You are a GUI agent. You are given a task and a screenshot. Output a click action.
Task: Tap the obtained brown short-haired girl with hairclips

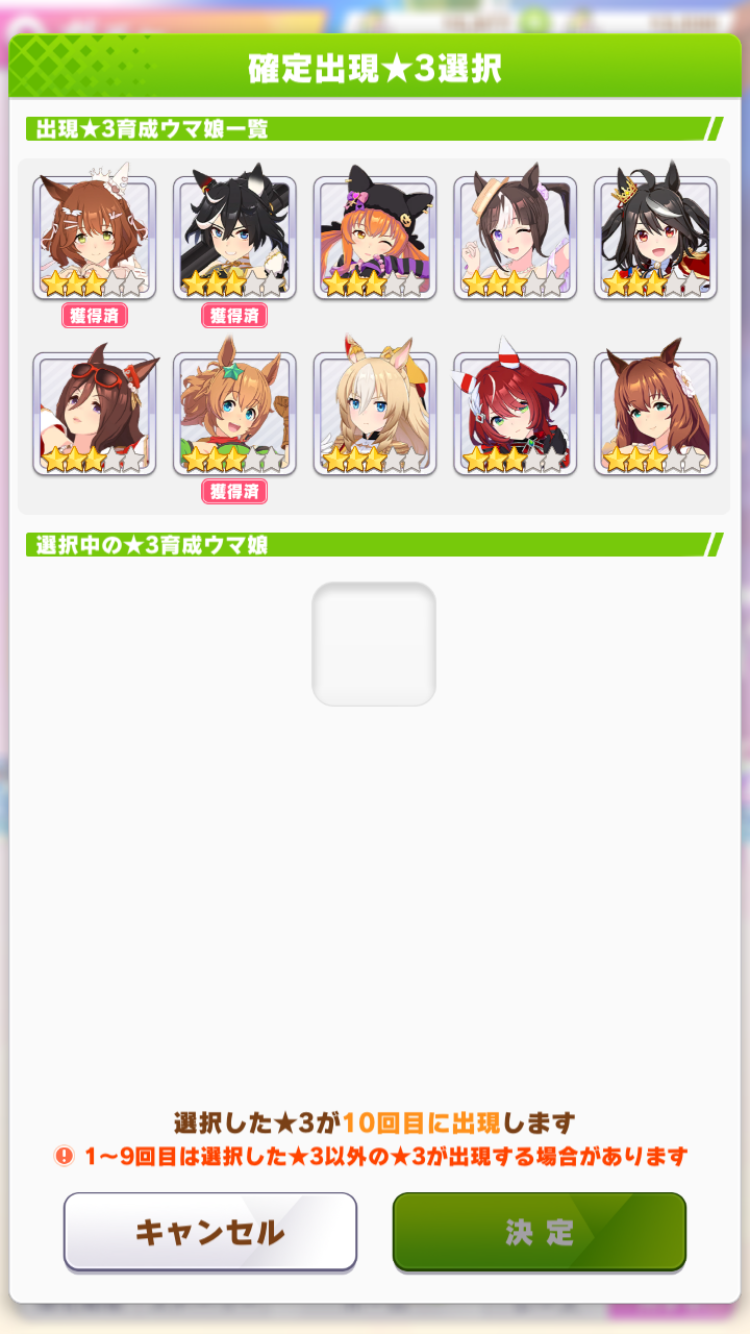[x=94, y=237]
